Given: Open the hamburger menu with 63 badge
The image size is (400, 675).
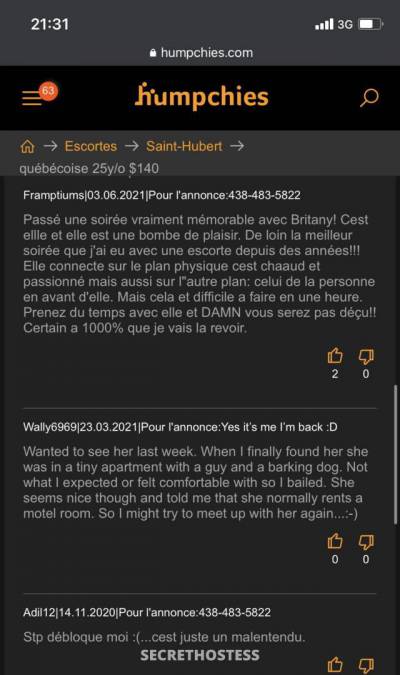Looking at the screenshot, I should coord(38,96).
